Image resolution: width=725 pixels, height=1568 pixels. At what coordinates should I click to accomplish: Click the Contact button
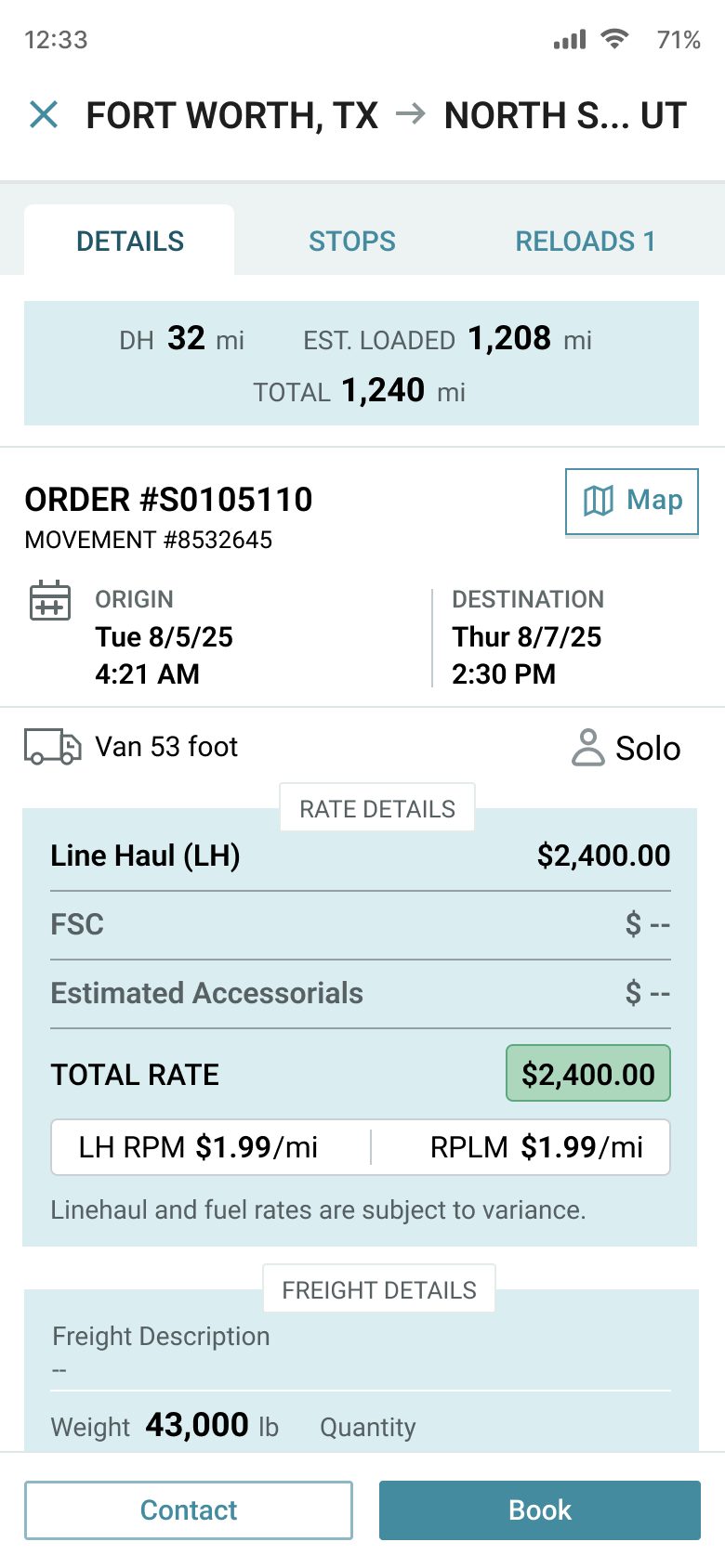tap(189, 1509)
